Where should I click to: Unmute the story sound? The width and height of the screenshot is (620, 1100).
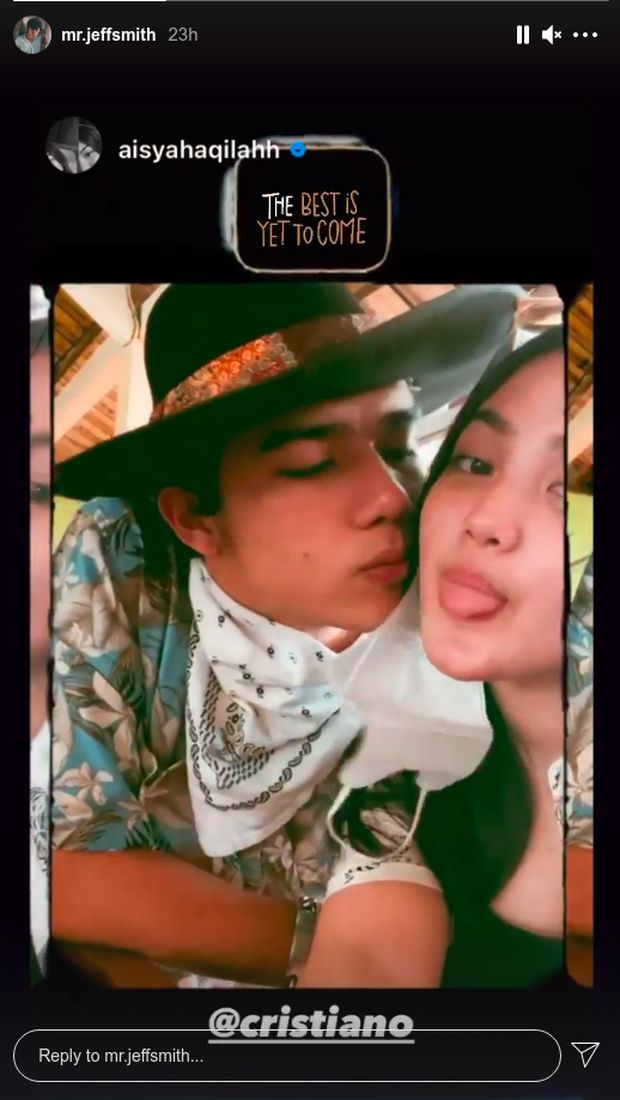tap(552, 35)
